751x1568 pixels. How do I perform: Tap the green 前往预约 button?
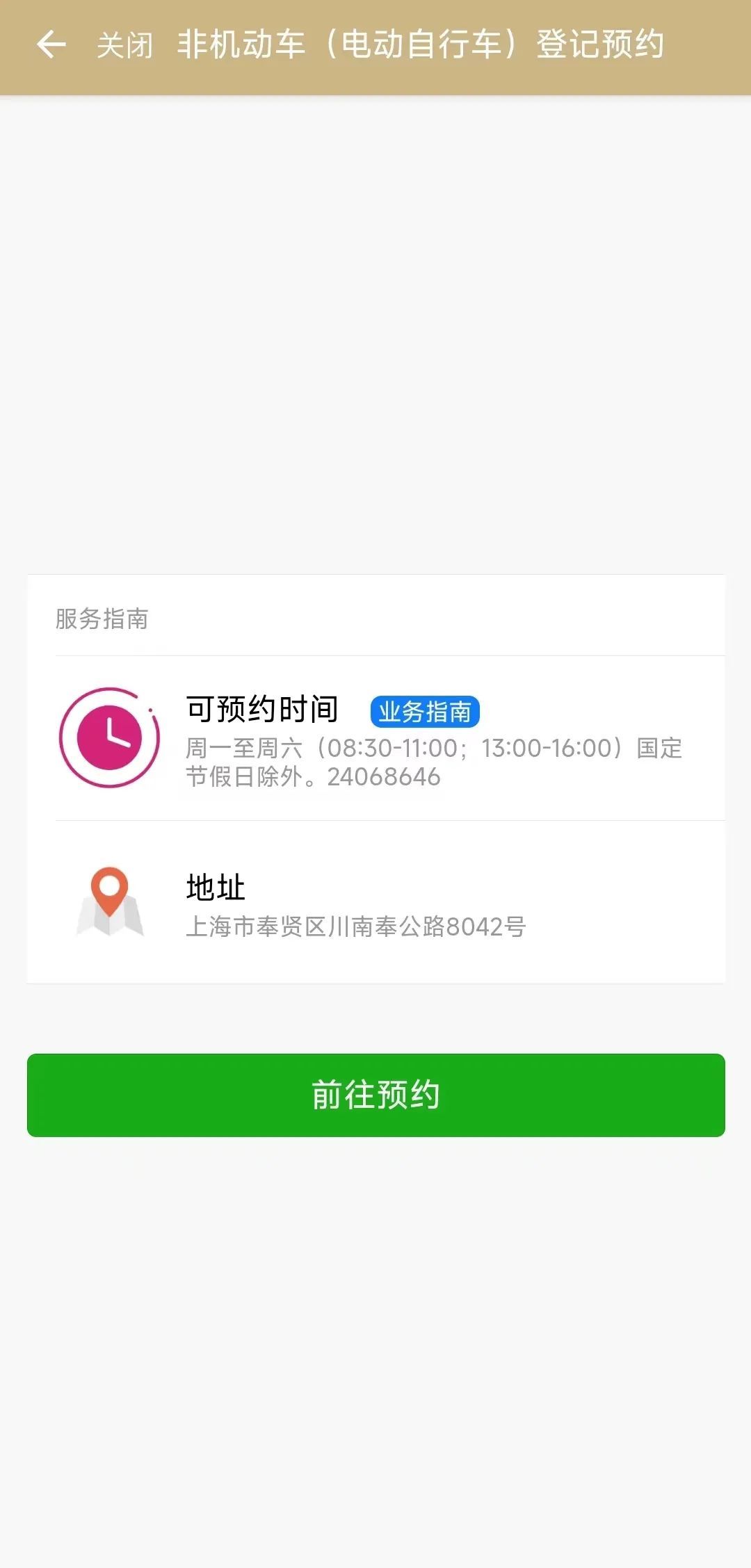point(375,1095)
